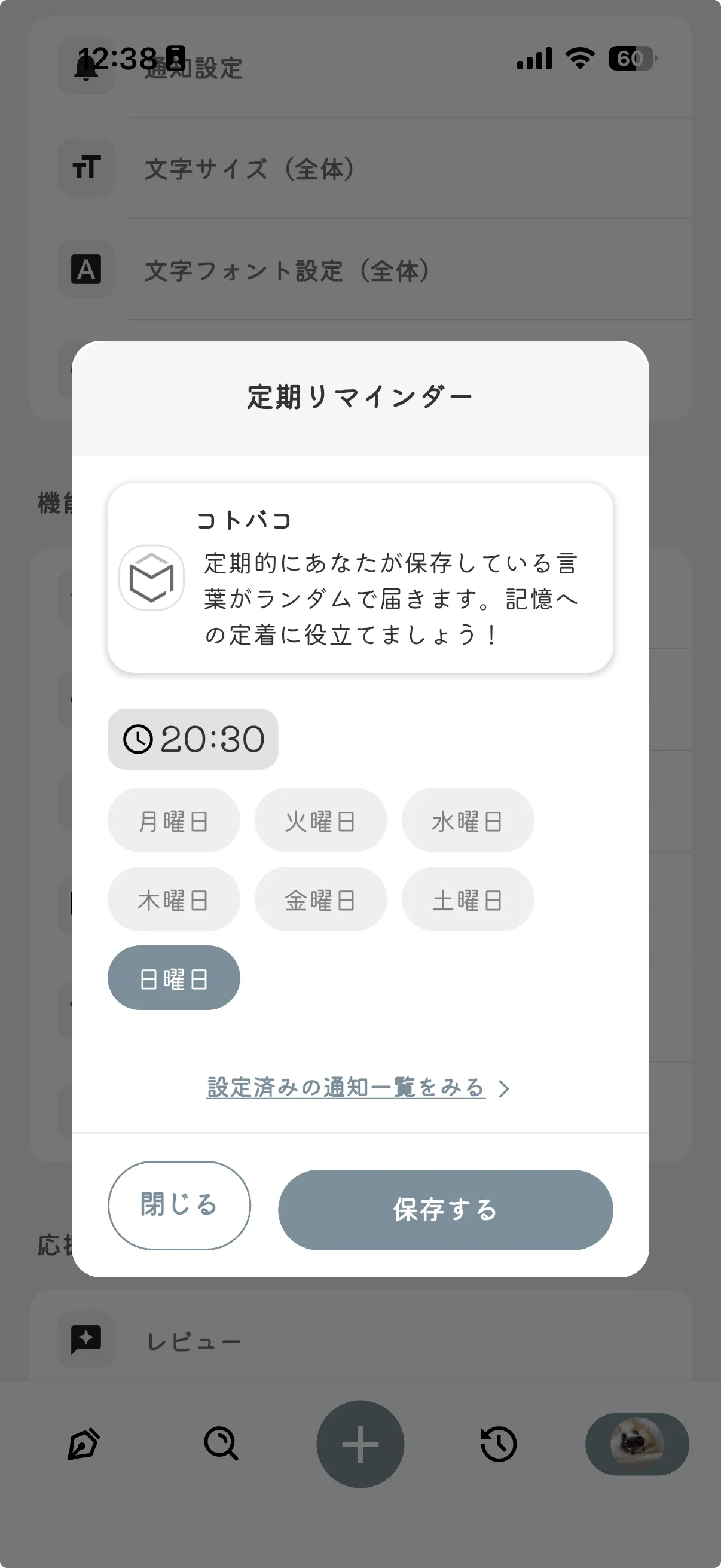Screen dimensions: 721x1568
Task: Open the 文字フォント設定（全体） menu entry
Action: tap(288, 269)
